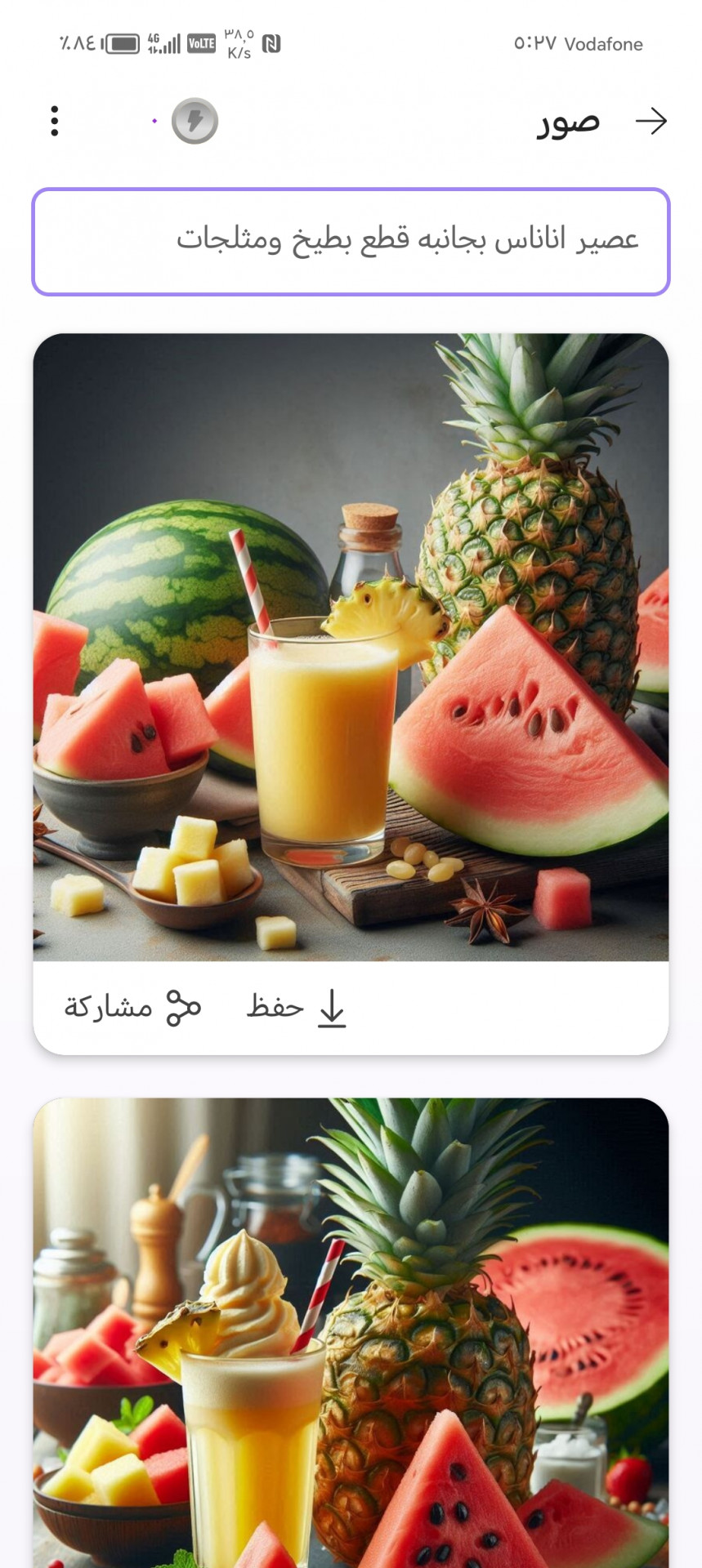Edit the pineapple juice prompt field
The image size is (702, 1568).
[351, 242]
